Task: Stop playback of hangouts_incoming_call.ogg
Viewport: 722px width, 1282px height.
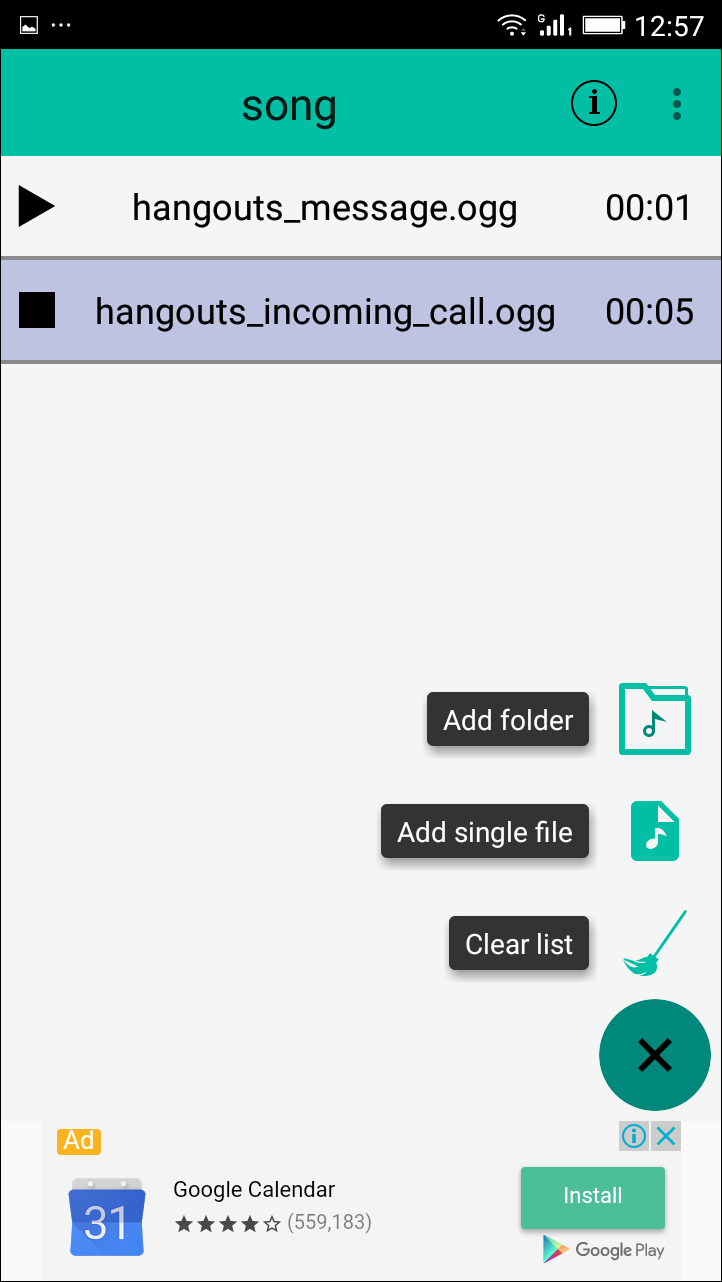Action: (38, 311)
